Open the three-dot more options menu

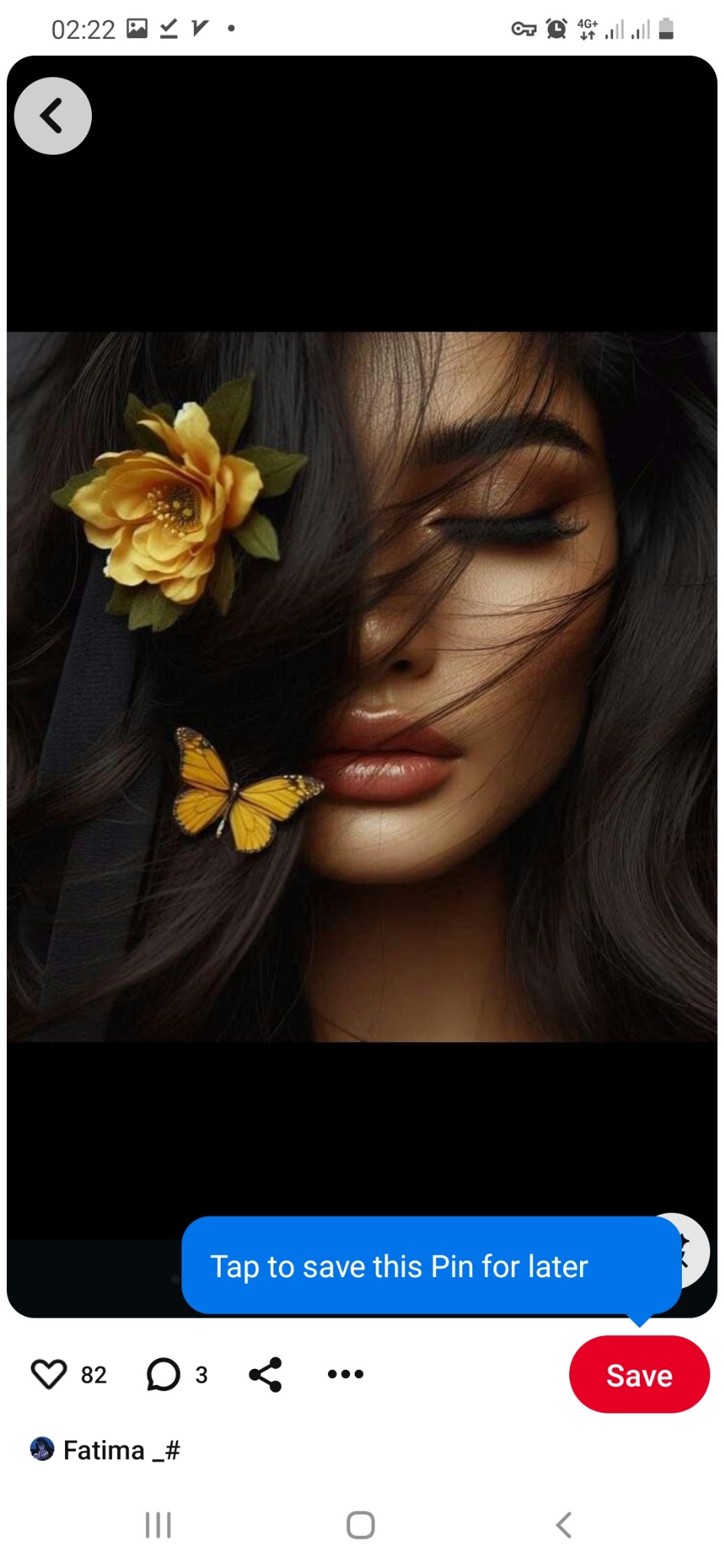point(346,1374)
